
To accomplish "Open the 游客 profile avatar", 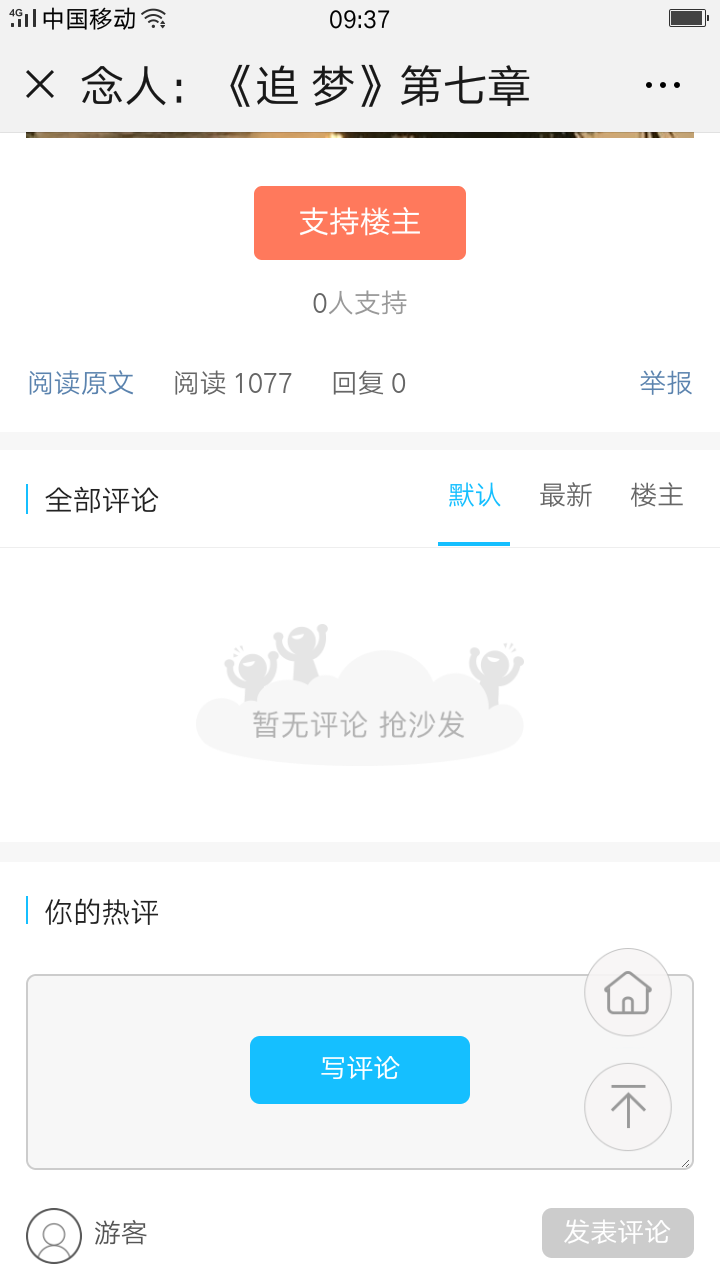I will (54, 1235).
